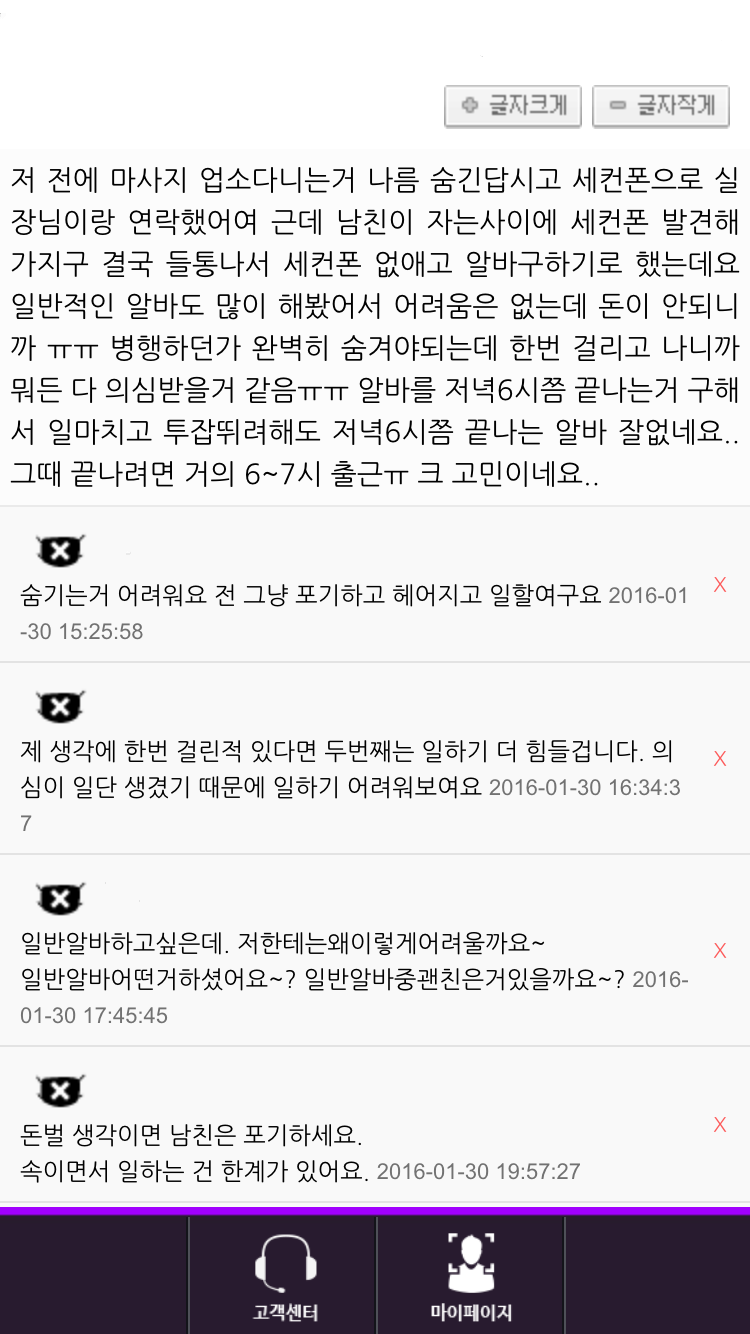Delete the comment posted at 16:34:37

click(x=720, y=759)
